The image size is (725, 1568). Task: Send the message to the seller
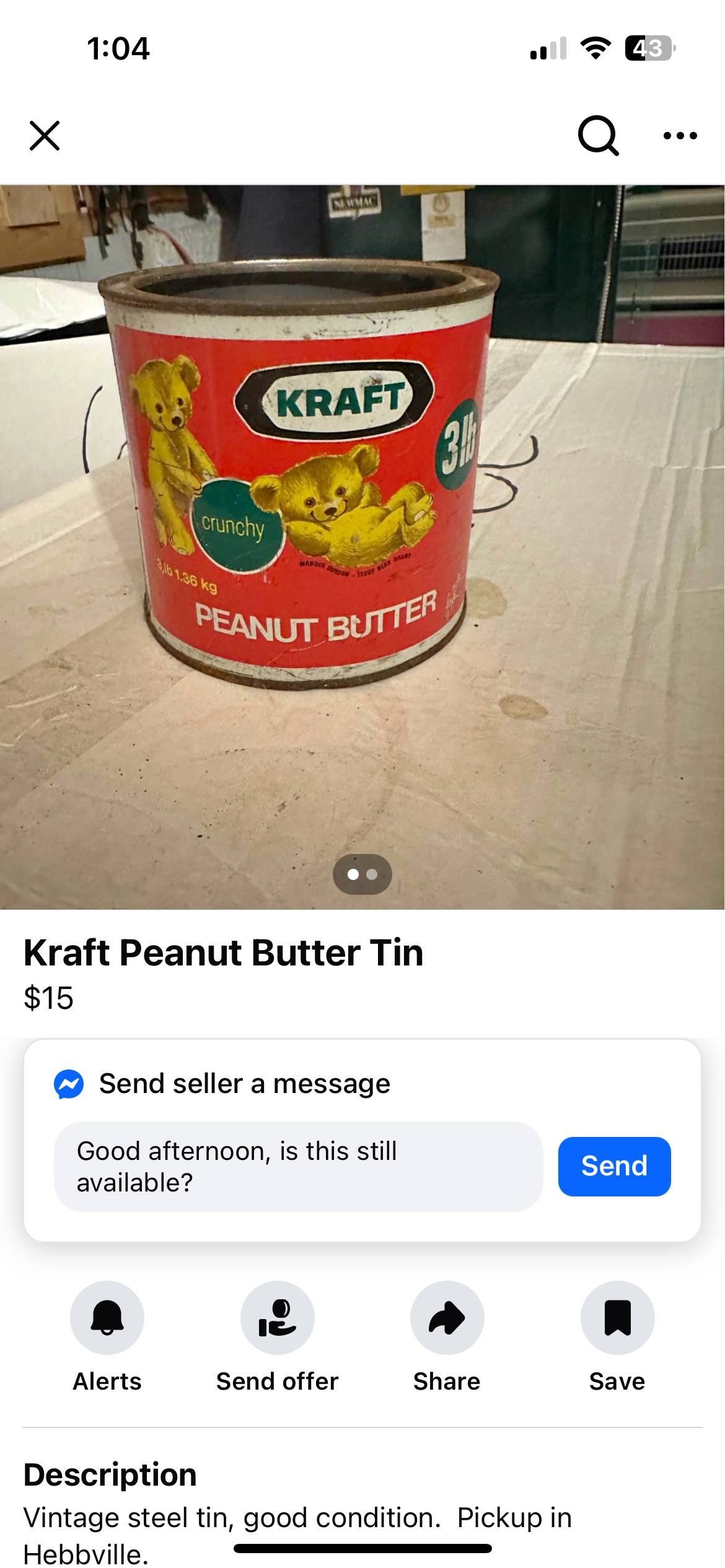click(614, 1166)
